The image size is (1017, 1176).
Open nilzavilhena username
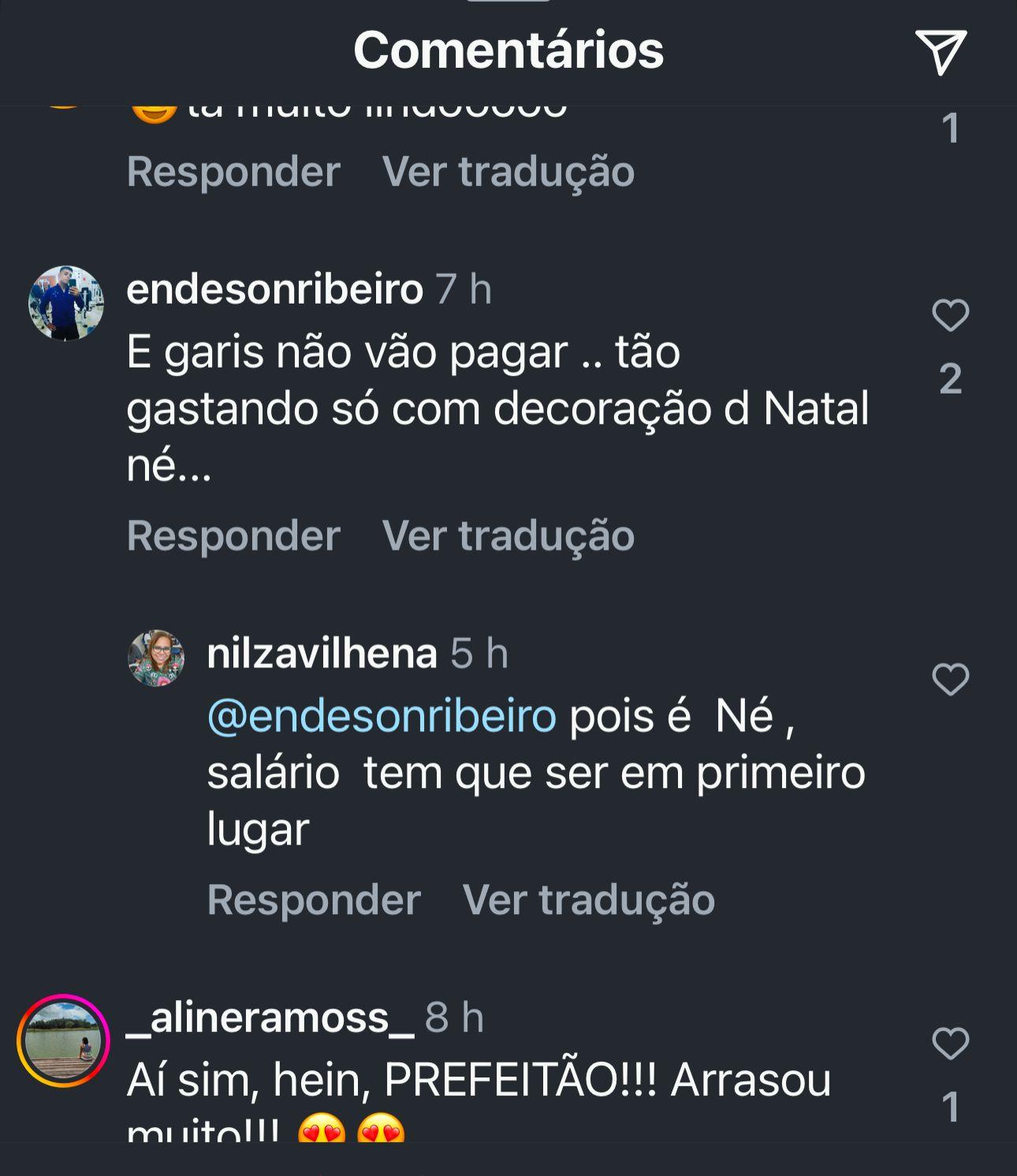[322, 653]
